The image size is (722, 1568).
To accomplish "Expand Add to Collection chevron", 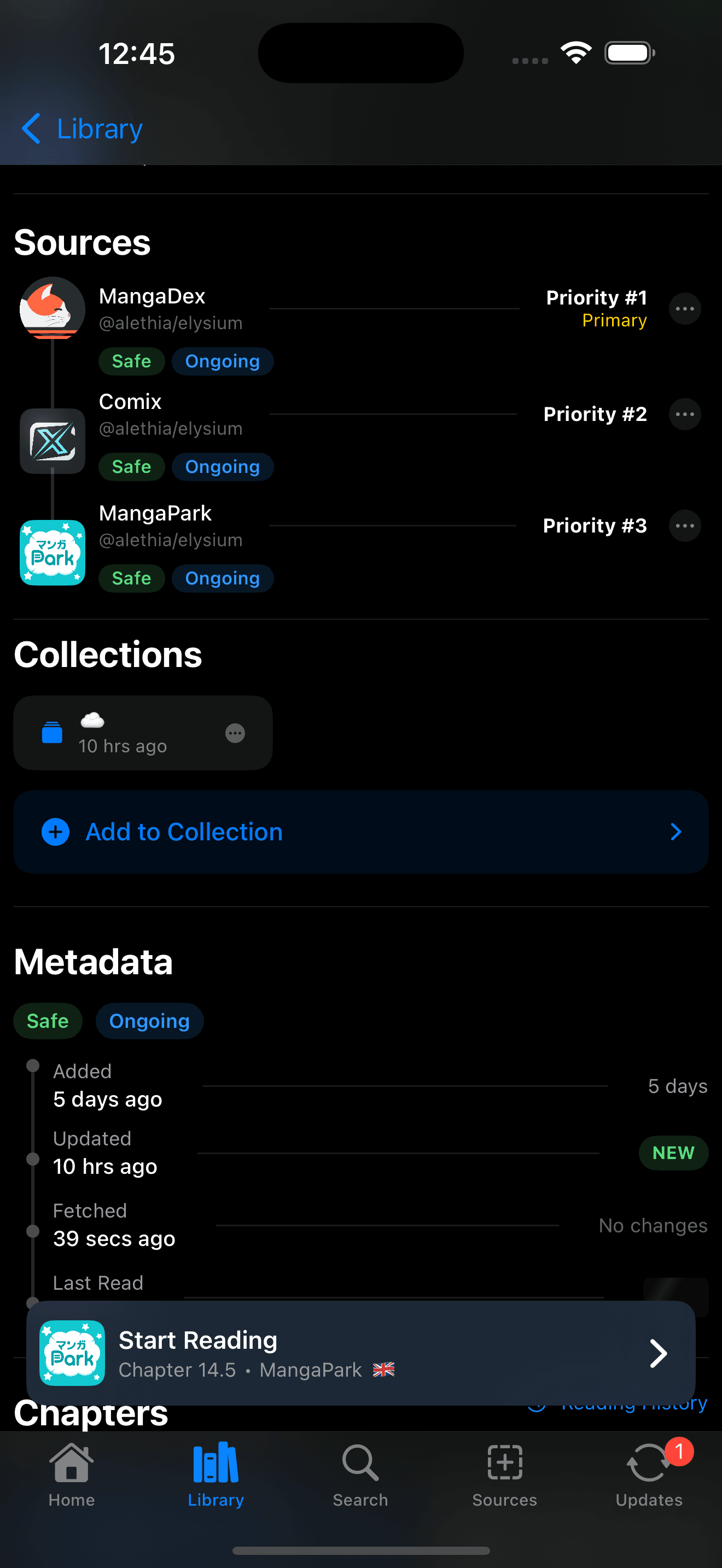I will click(x=674, y=832).
